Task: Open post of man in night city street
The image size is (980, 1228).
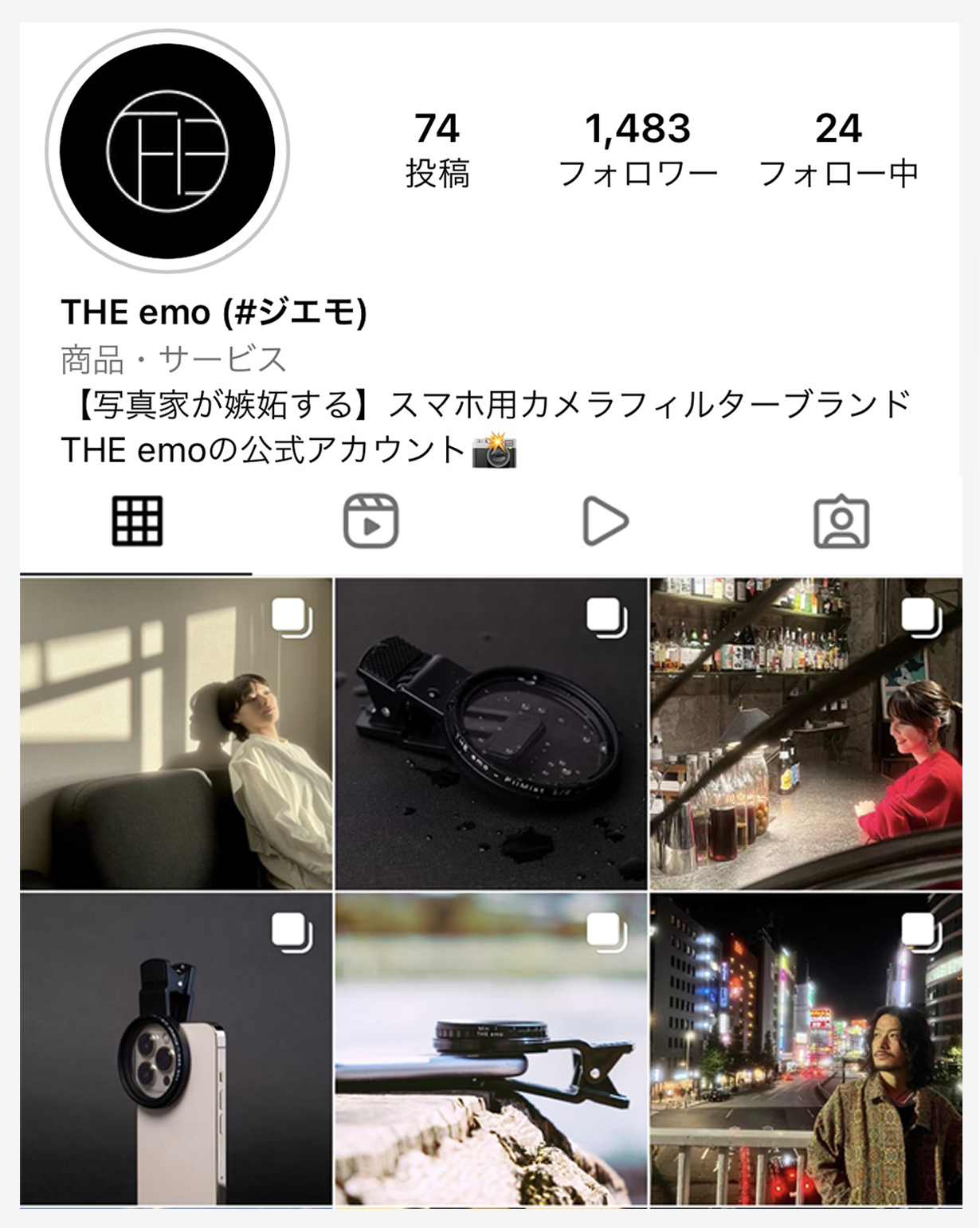Action: point(806,1048)
